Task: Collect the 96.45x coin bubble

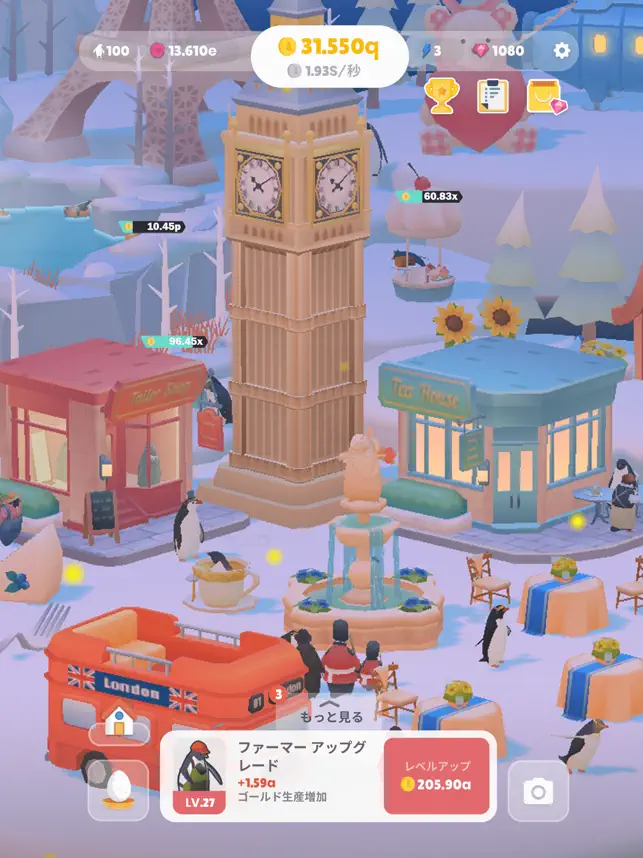Action: click(173, 341)
